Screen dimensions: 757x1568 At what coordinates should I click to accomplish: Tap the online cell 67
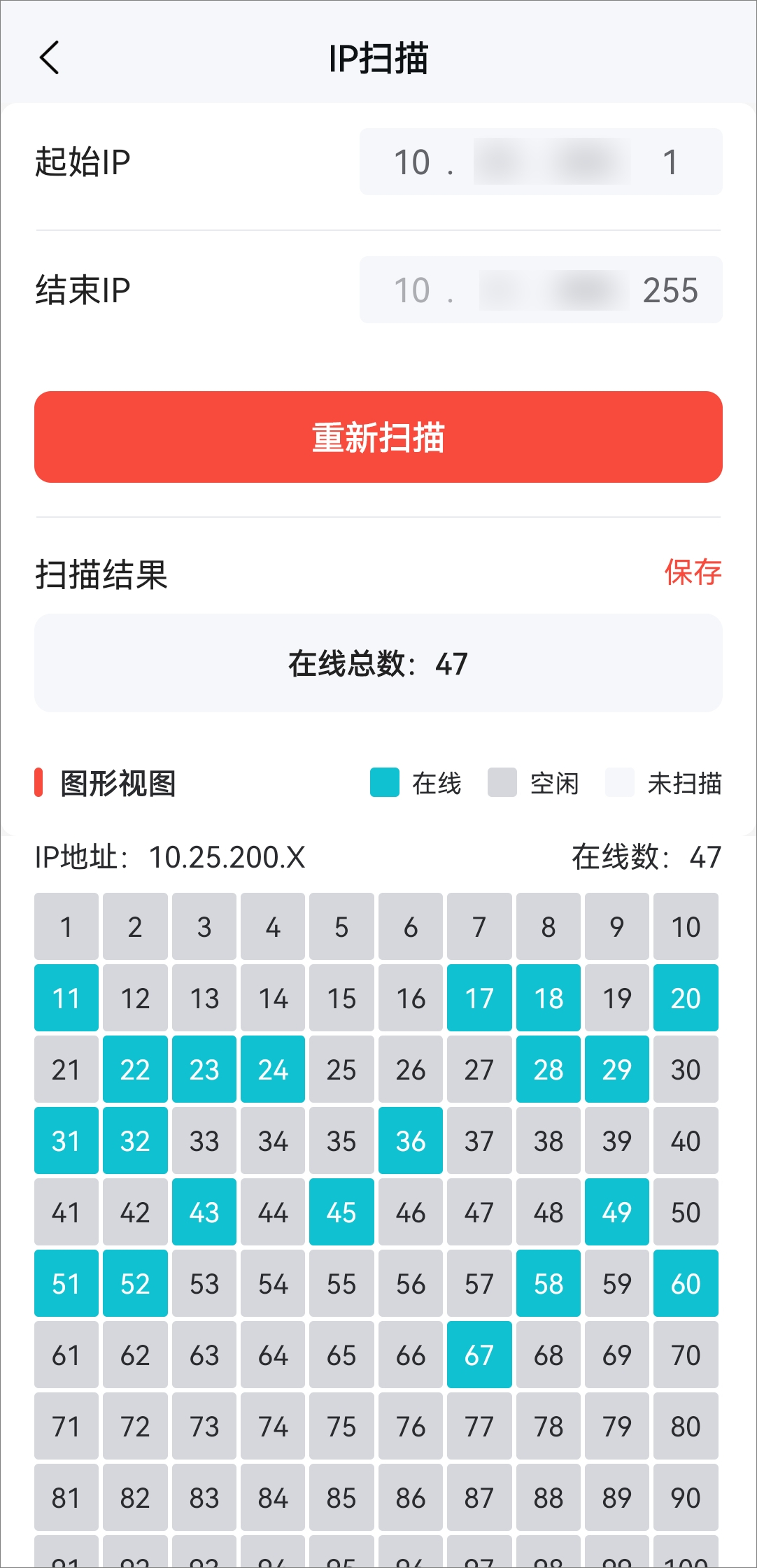479,1355
